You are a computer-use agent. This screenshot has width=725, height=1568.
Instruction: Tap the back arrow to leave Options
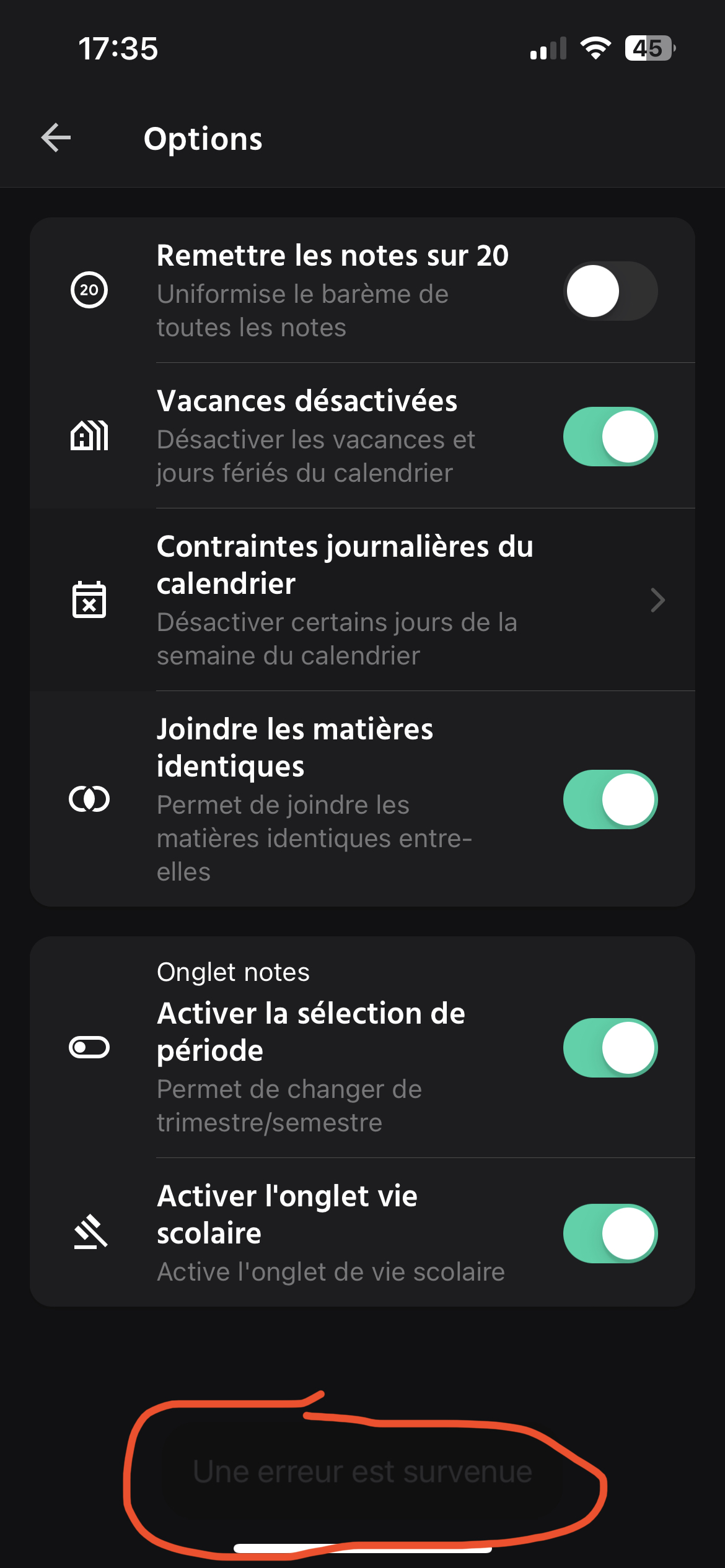click(x=55, y=137)
